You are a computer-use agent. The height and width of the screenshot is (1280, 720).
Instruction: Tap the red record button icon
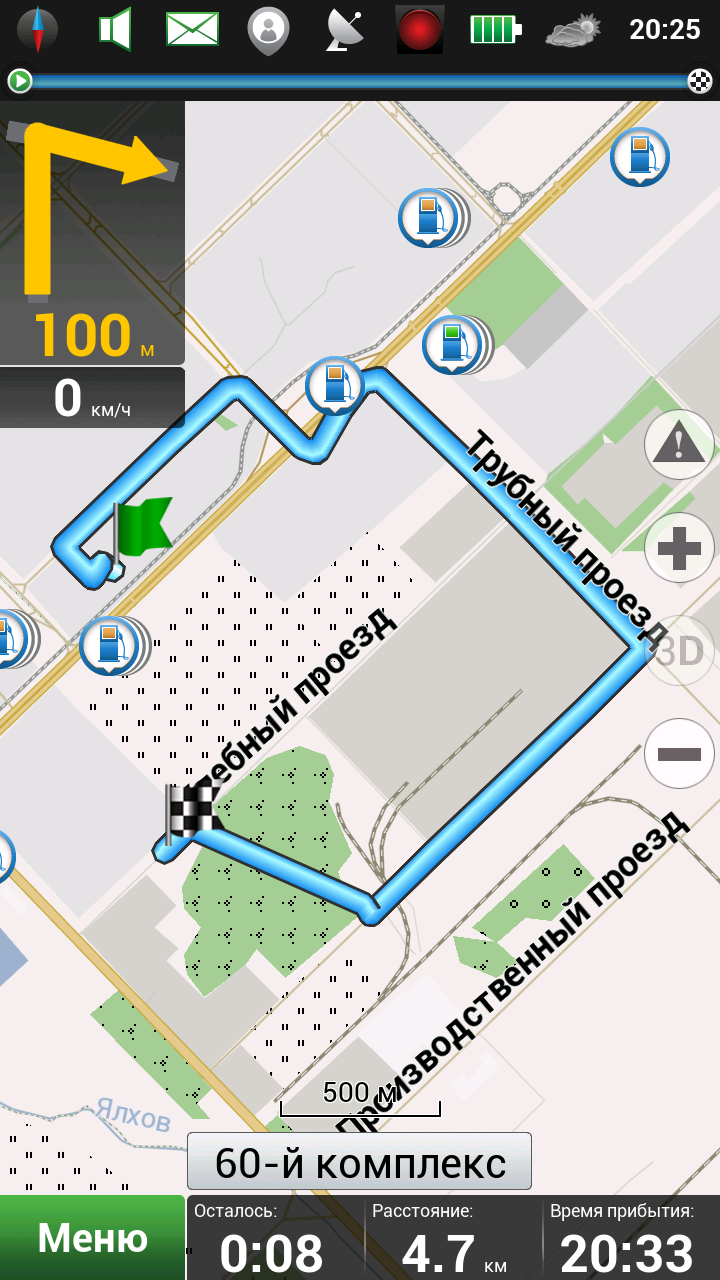point(420,30)
